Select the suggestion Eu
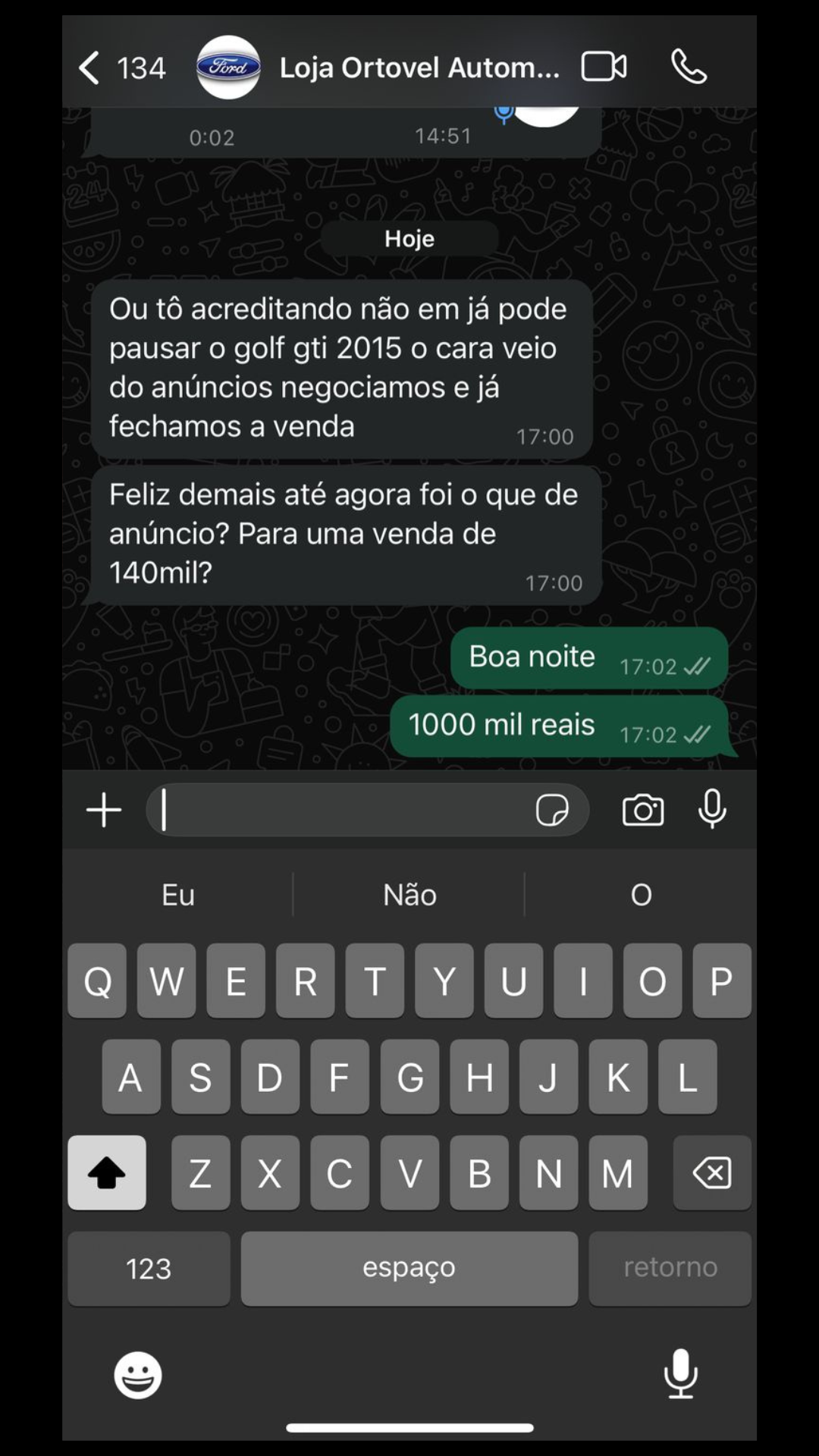This screenshot has height=1456, width=819. point(177,896)
